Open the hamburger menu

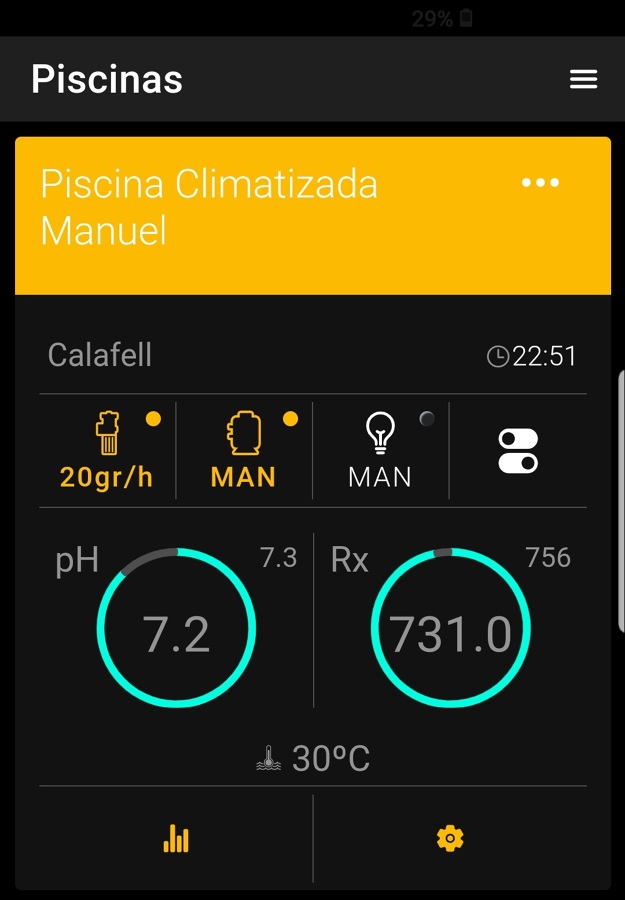click(x=583, y=80)
